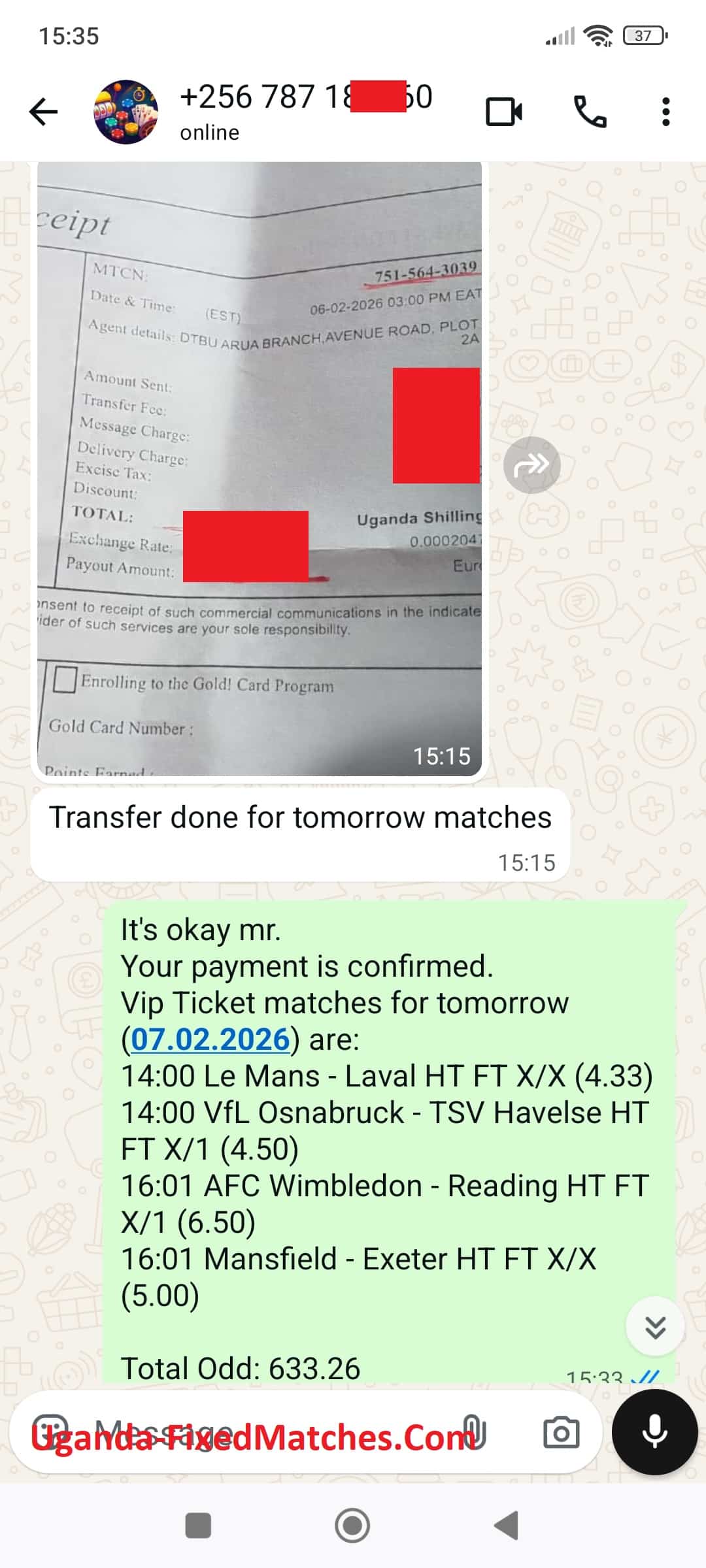This screenshot has width=706, height=1568.
Task: Go back to the chat list
Action: 44,112
